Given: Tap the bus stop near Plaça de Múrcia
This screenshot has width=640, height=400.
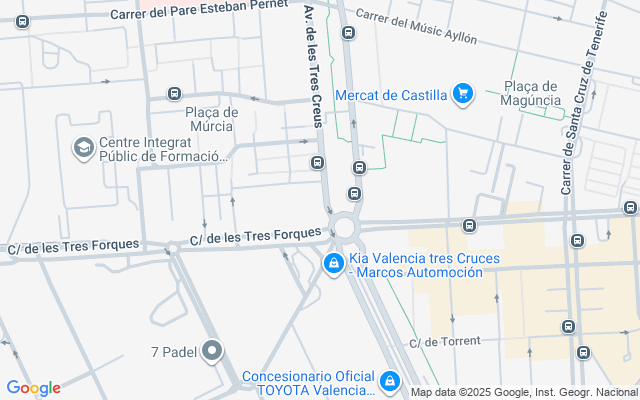Looking at the screenshot, I should (x=174, y=93).
